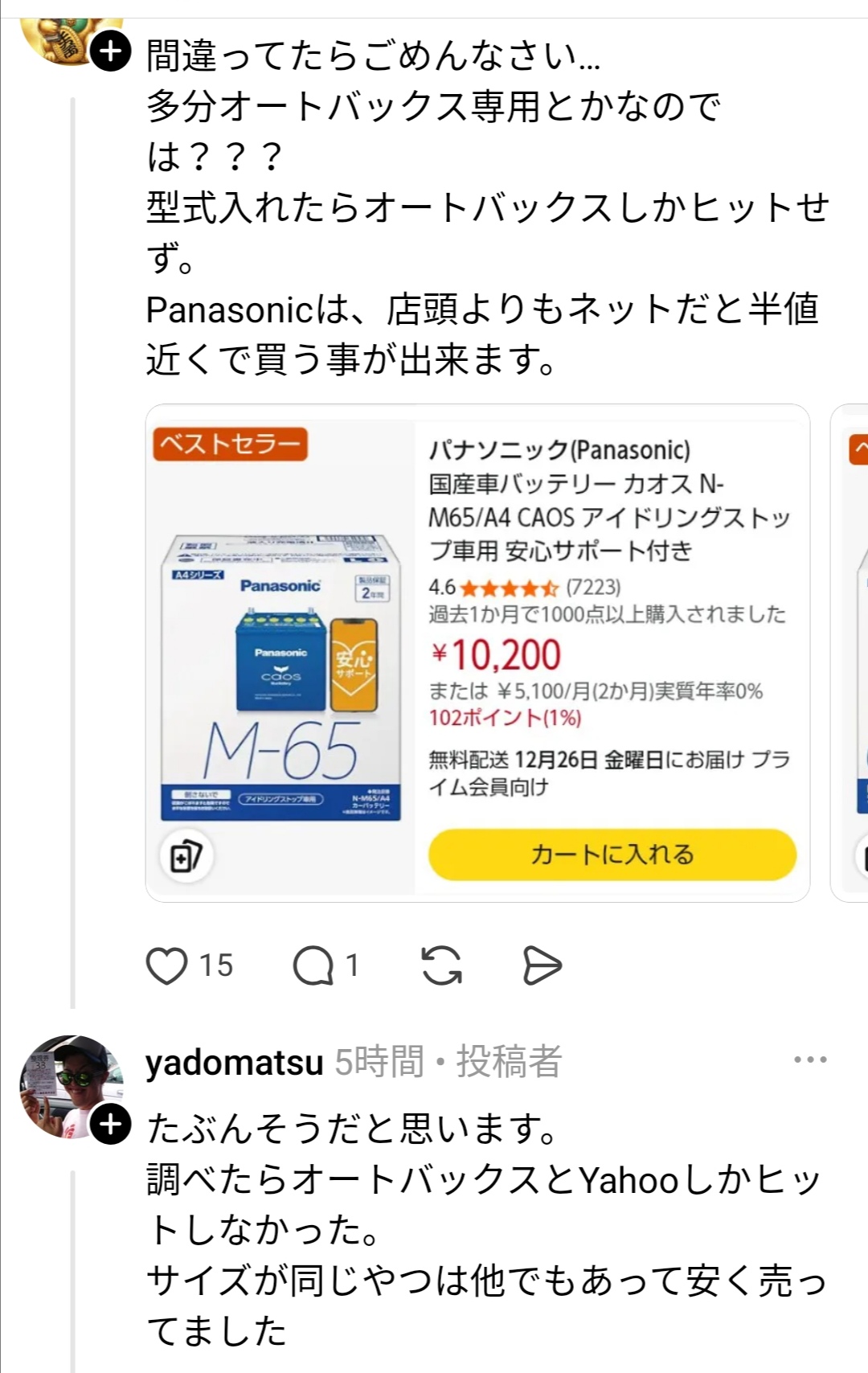Open the Amazon battery screenshot image
Image resolution: width=868 pixels, height=1373 pixels.
tap(477, 653)
